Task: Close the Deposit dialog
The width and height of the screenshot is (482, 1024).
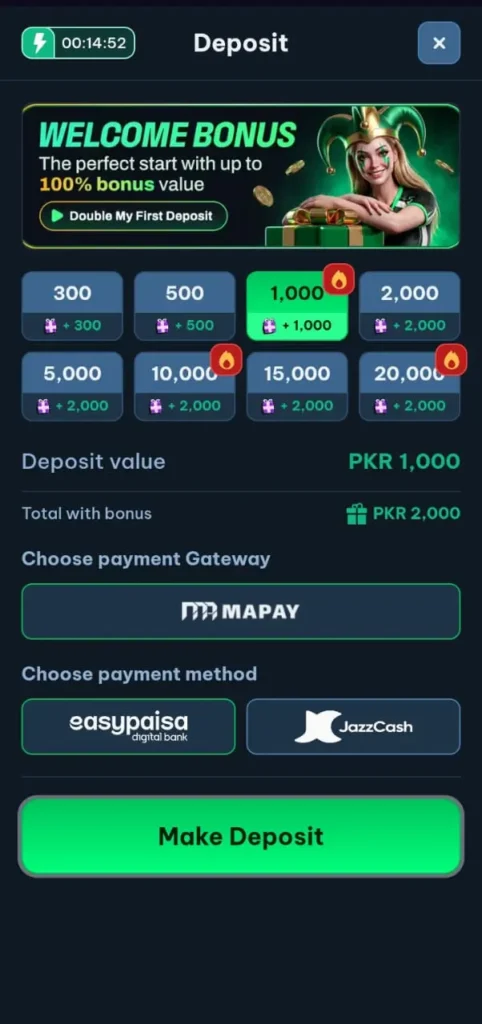Action: click(x=439, y=43)
